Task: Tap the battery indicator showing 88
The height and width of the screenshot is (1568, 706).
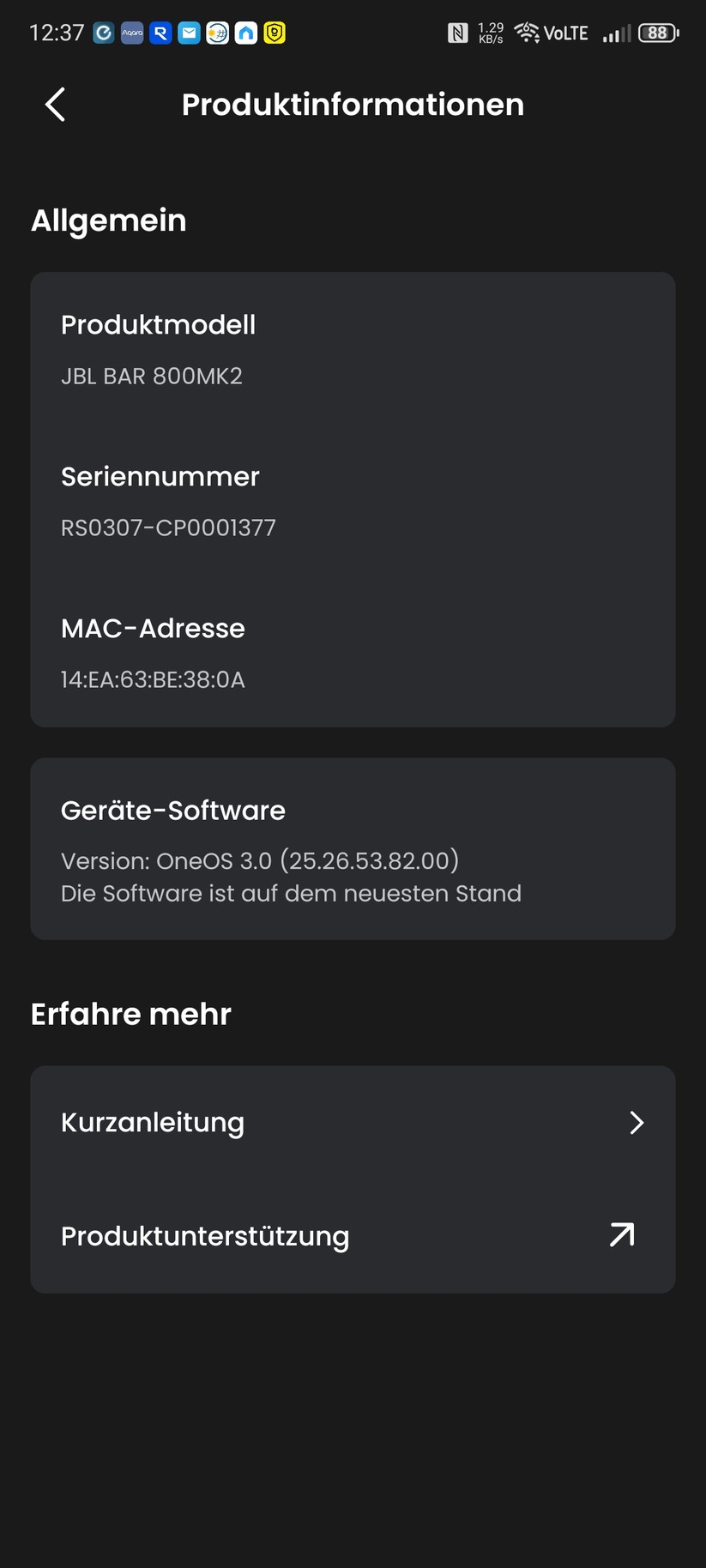Action: [x=657, y=33]
